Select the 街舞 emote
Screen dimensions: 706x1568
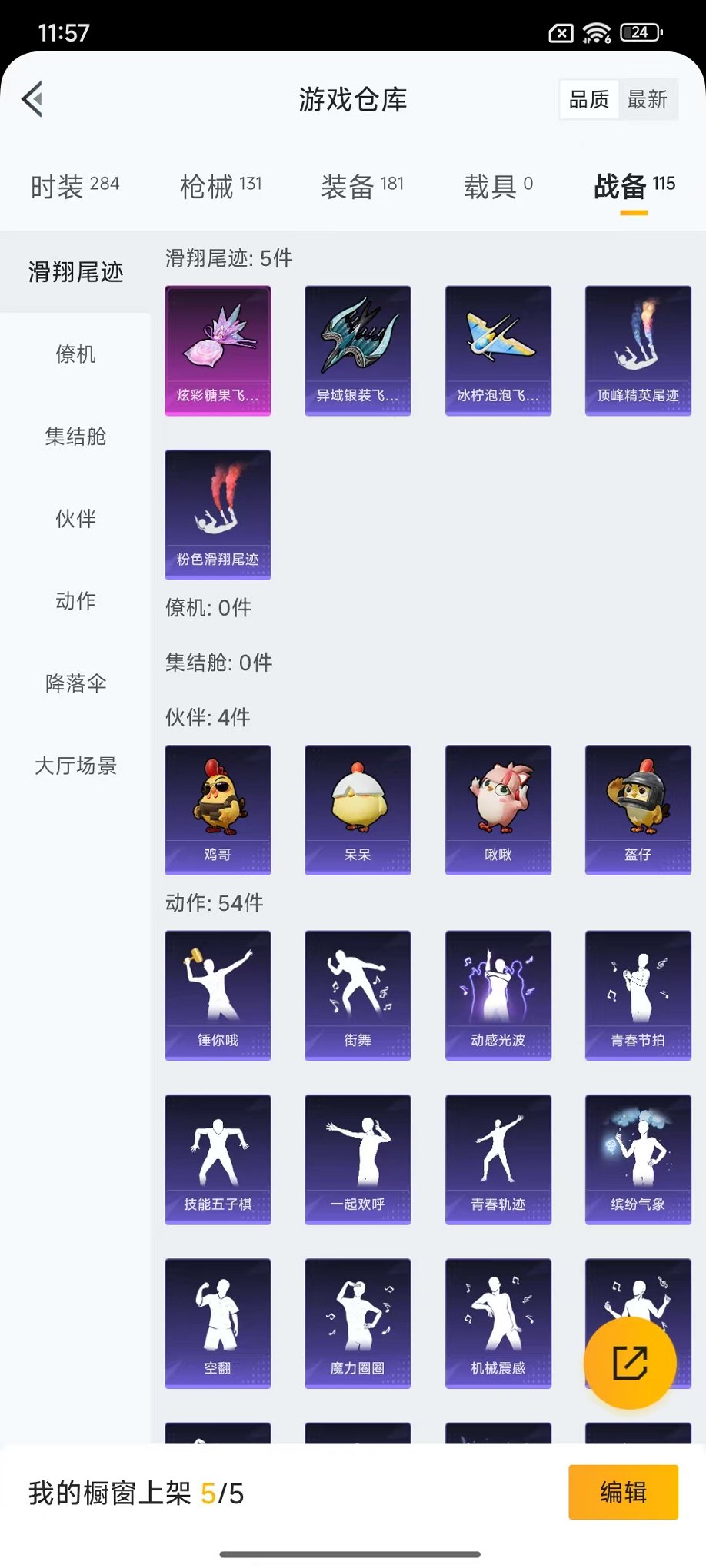pyautogui.click(x=358, y=995)
